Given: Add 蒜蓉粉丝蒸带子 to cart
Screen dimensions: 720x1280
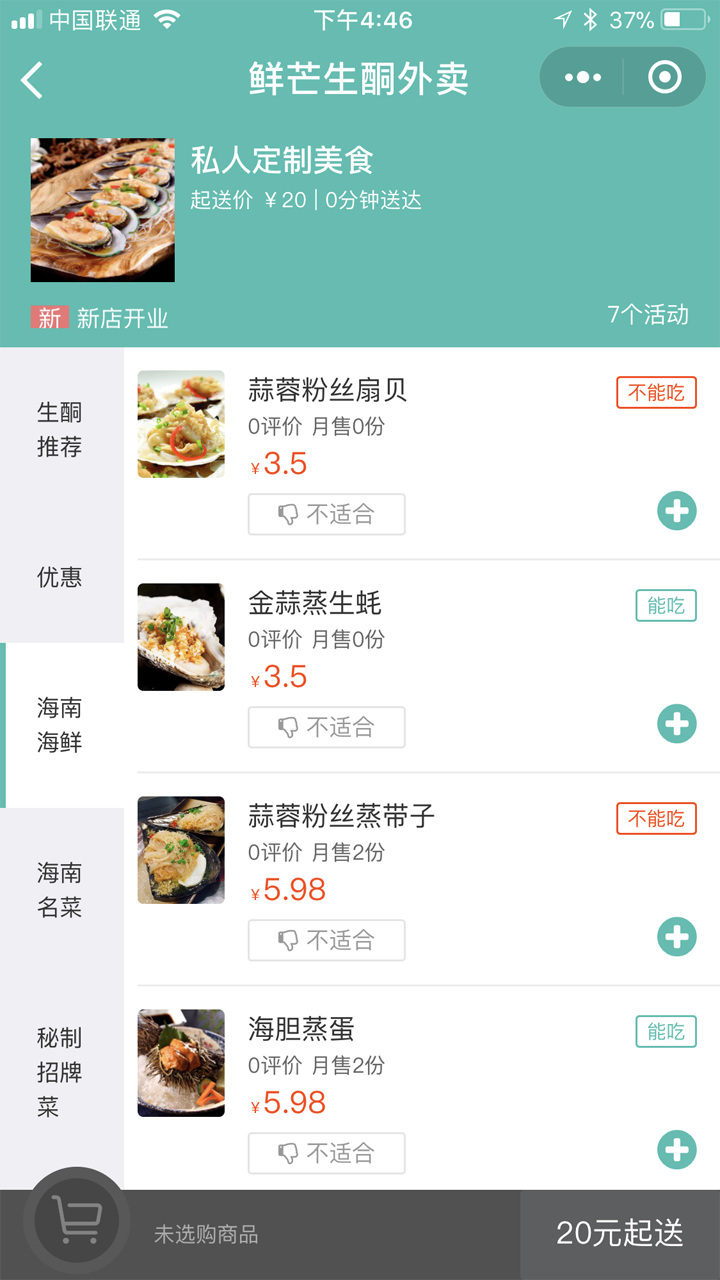Looking at the screenshot, I should coord(677,937).
